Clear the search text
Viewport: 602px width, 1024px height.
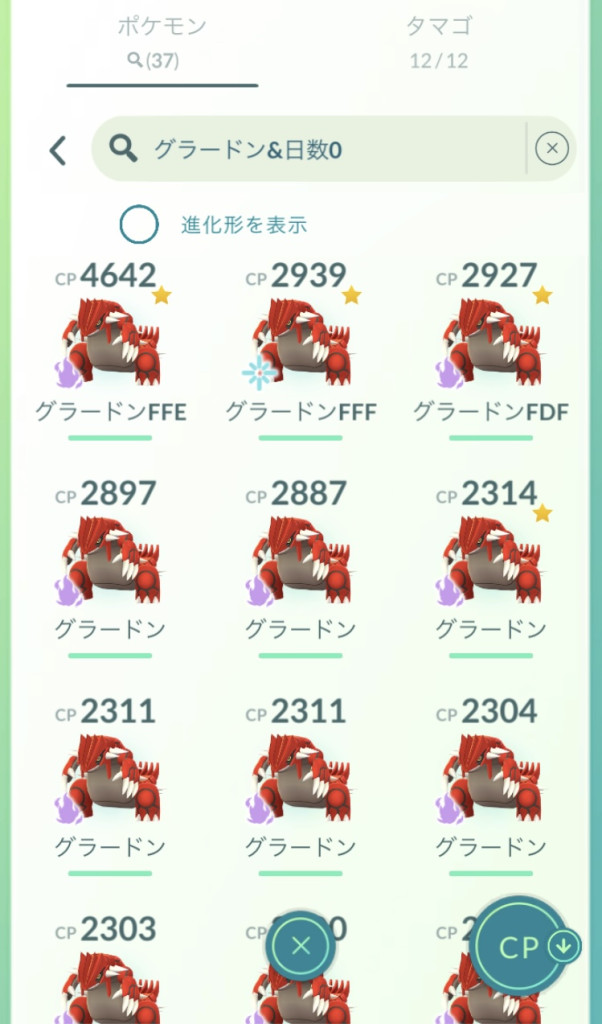click(x=551, y=150)
